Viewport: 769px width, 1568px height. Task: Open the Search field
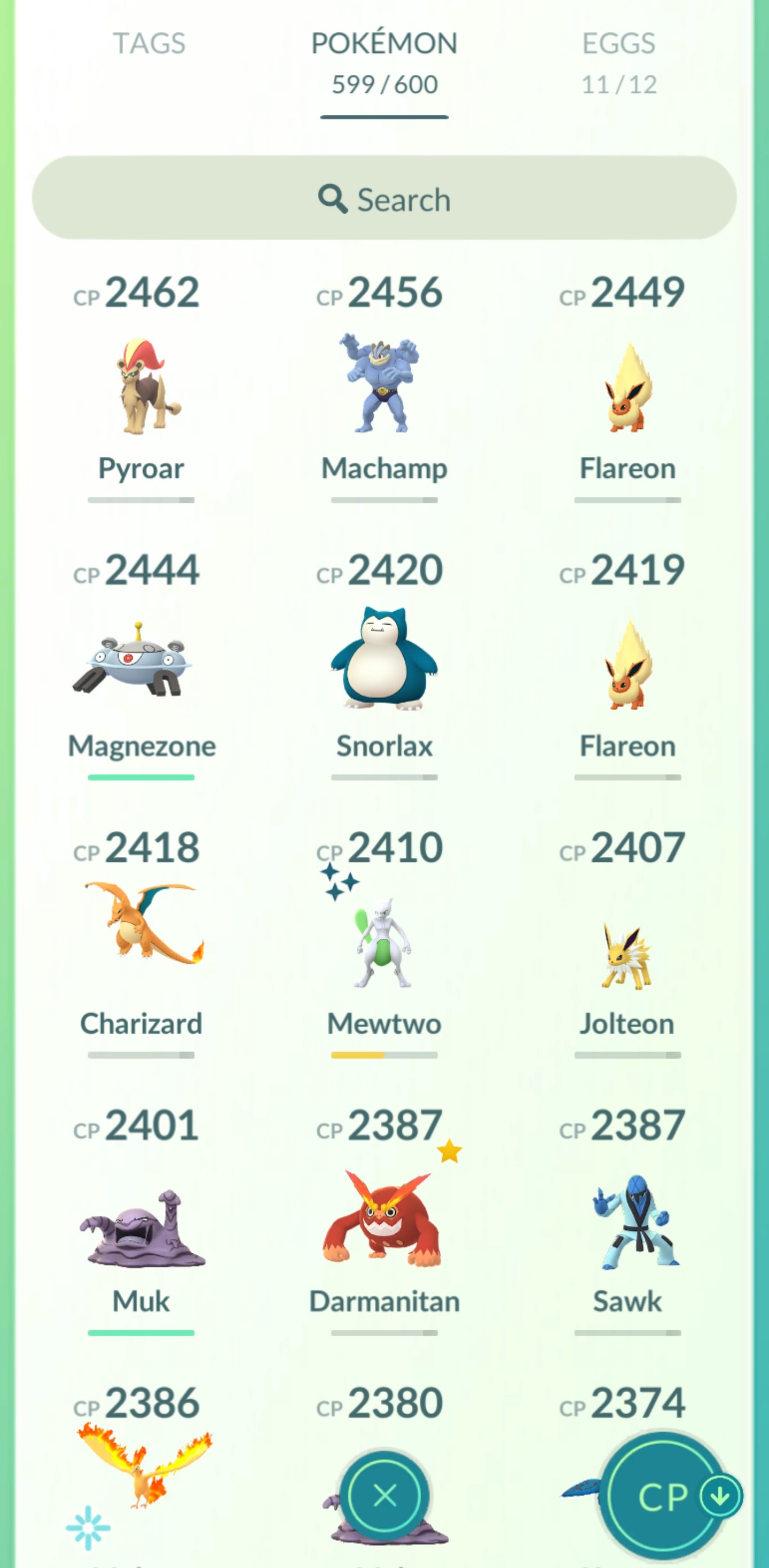[x=384, y=198]
